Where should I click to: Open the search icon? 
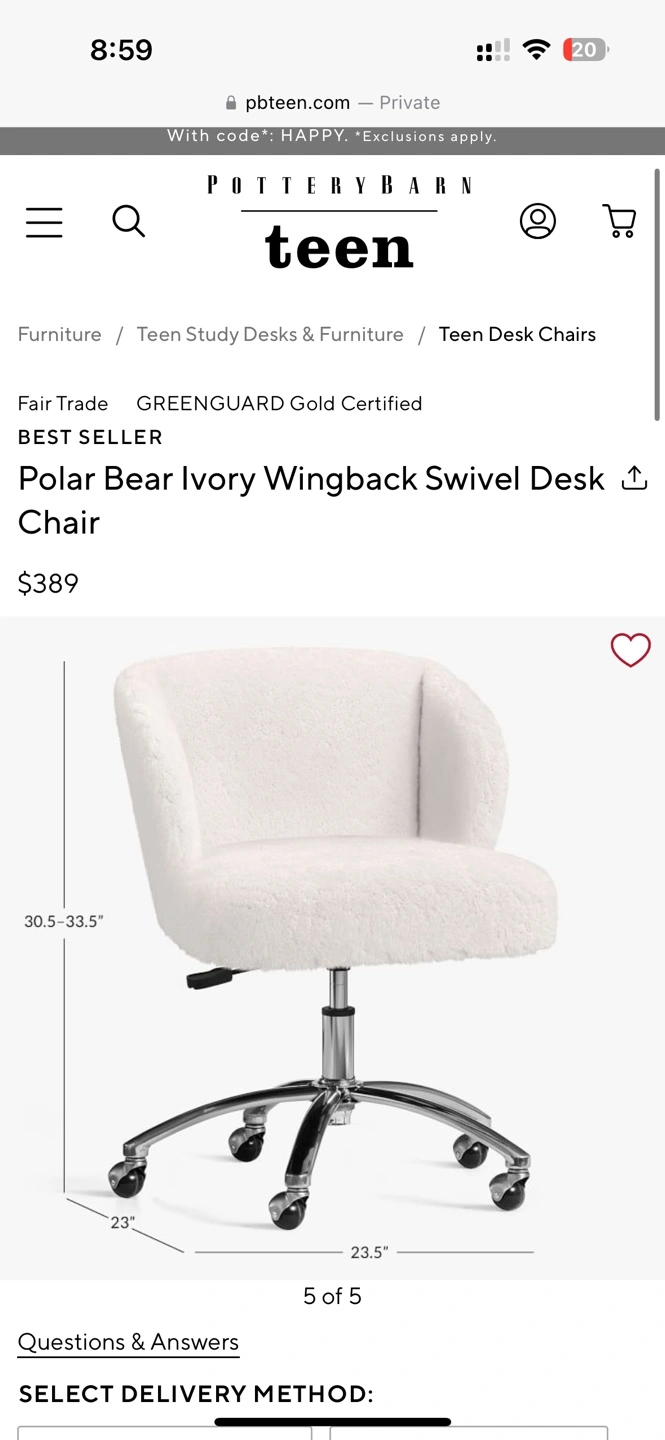[x=128, y=221]
